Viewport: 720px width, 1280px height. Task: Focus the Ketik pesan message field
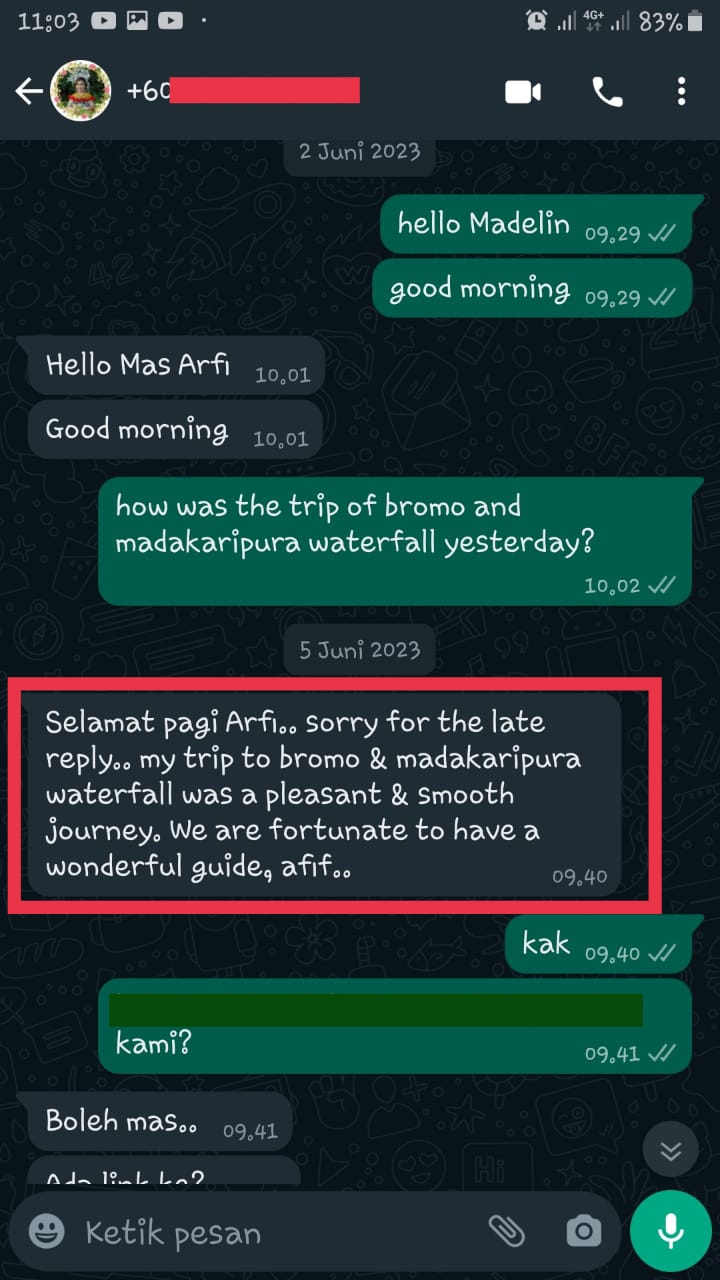click(x=270, y=1232)
